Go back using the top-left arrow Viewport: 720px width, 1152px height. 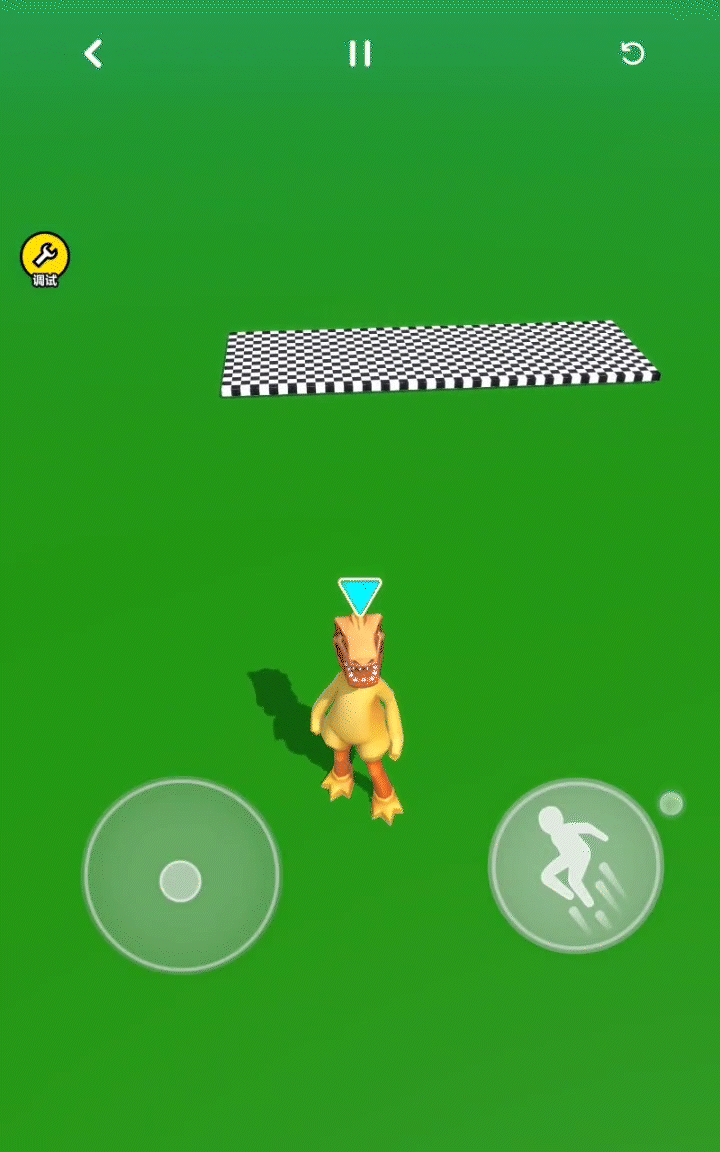(93, 54)
